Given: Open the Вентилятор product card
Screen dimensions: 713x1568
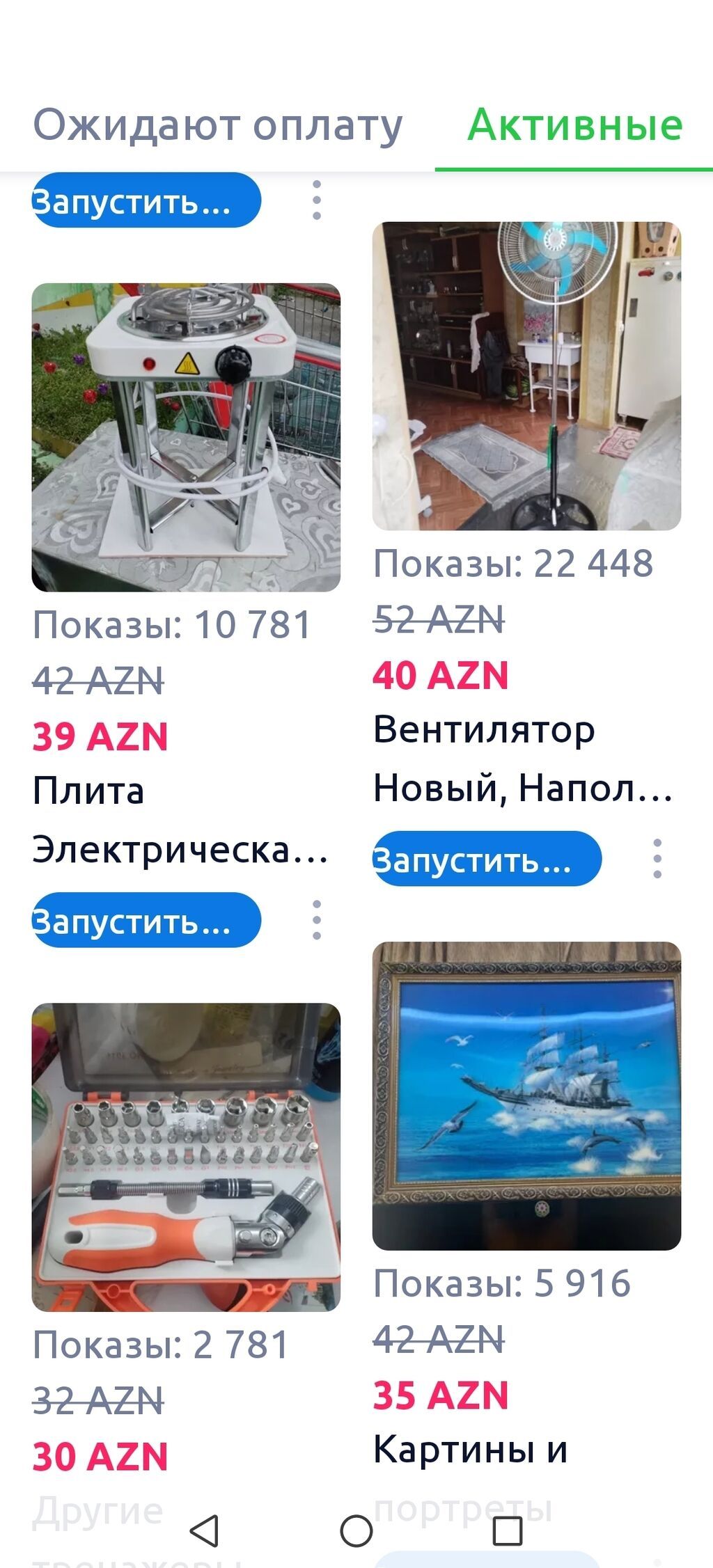Looking at the screenshot, I should tap(526, 376).
